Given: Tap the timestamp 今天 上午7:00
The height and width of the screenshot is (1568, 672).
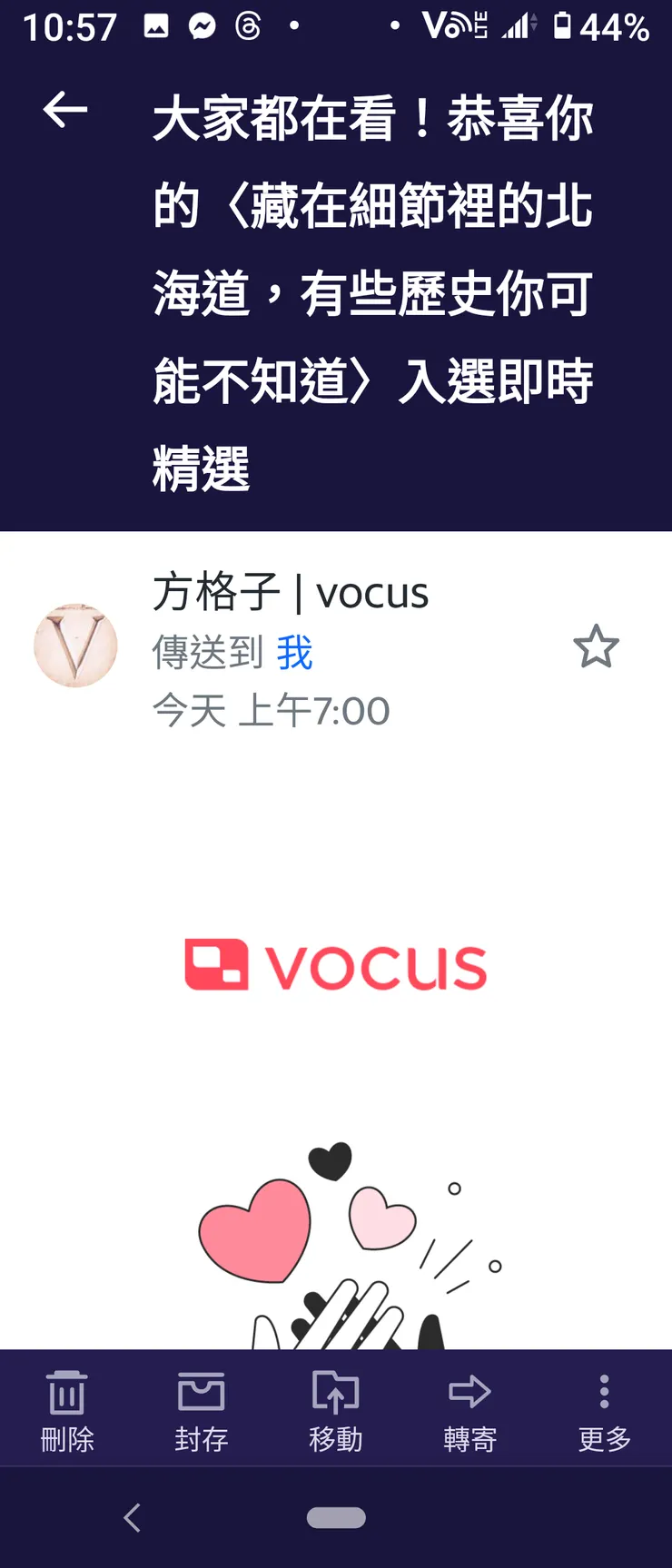Looking at the screenshot, I should (271, 711).
